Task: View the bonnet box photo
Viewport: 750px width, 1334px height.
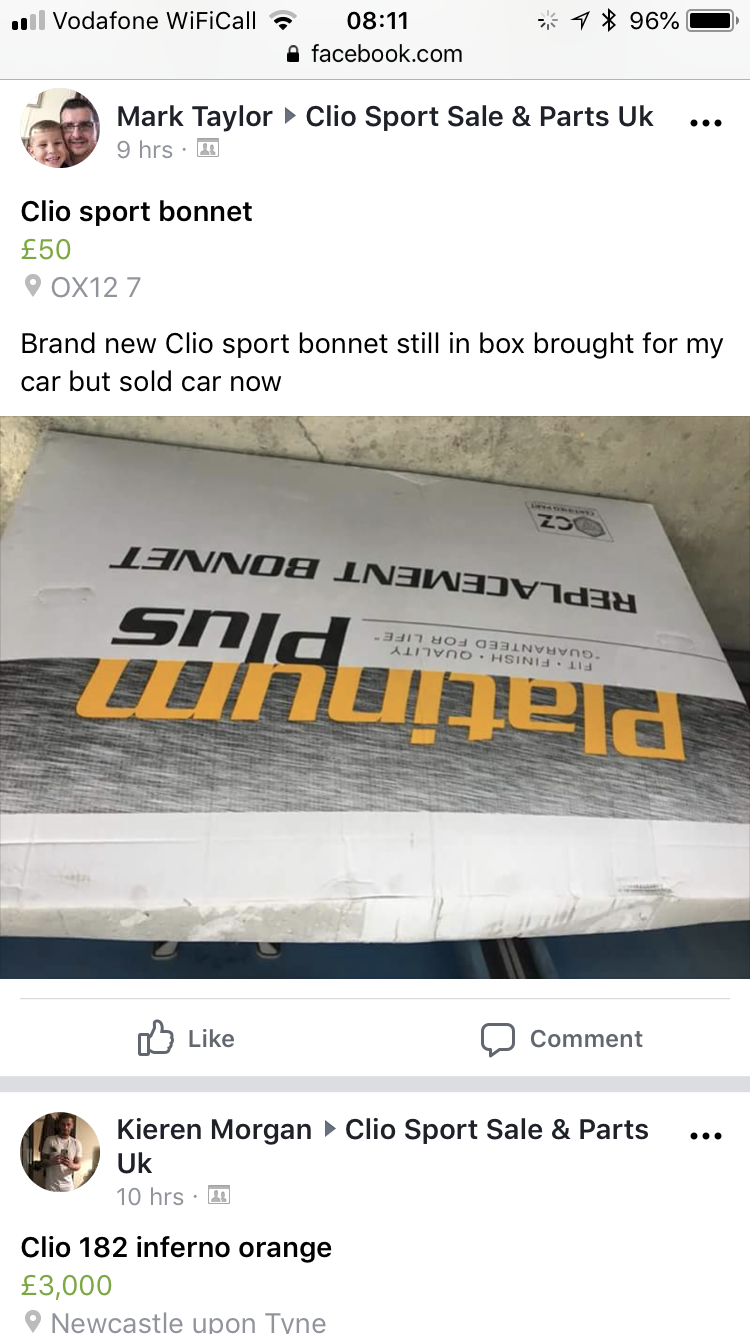Action: click(375, 697)
